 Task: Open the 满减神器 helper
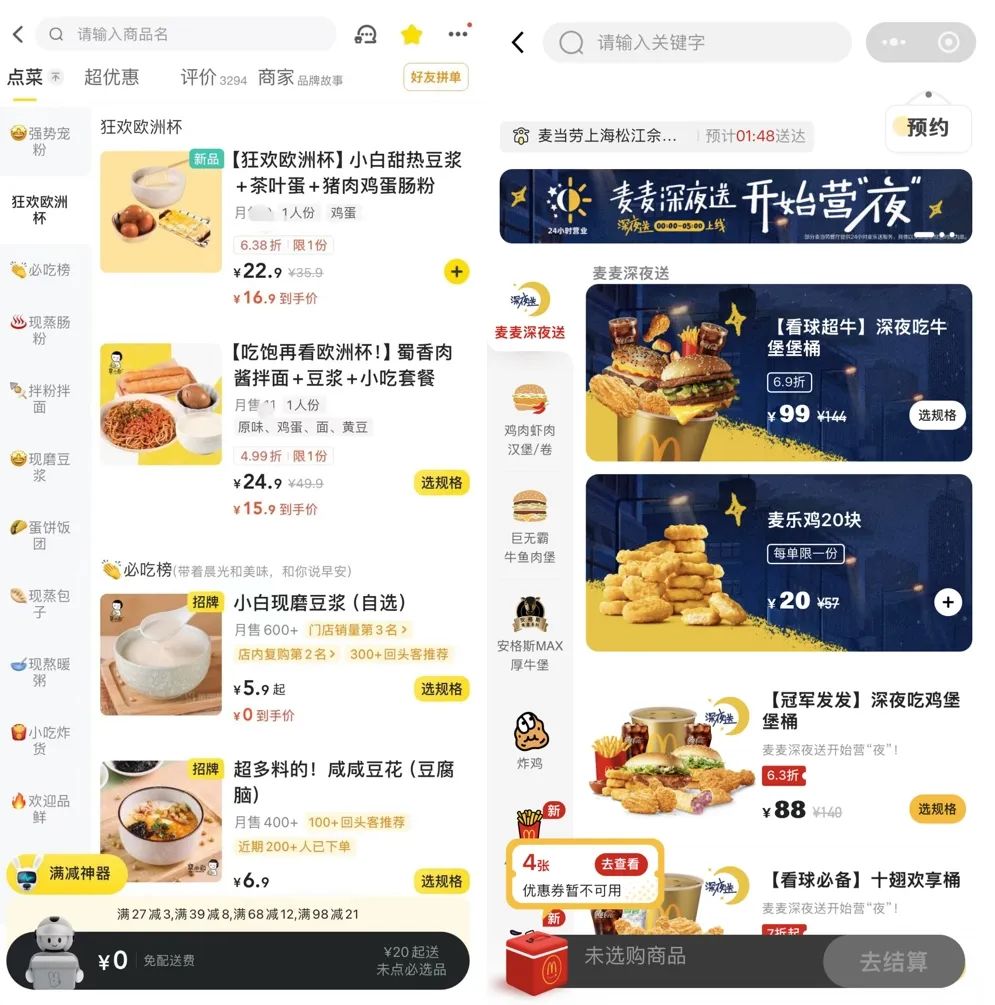coord(68,874)
